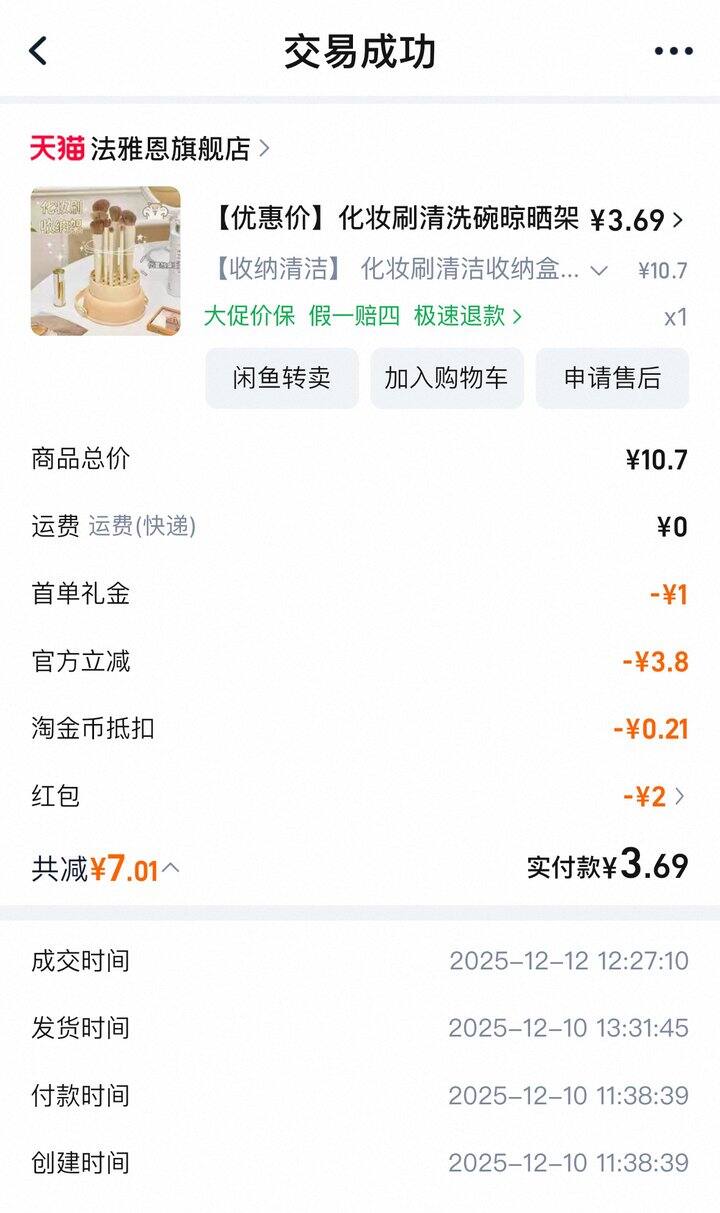The height and width of the screenshot is (1213, 720).
Task: Open the three-dot more options menu
Action: coord(673,51)
